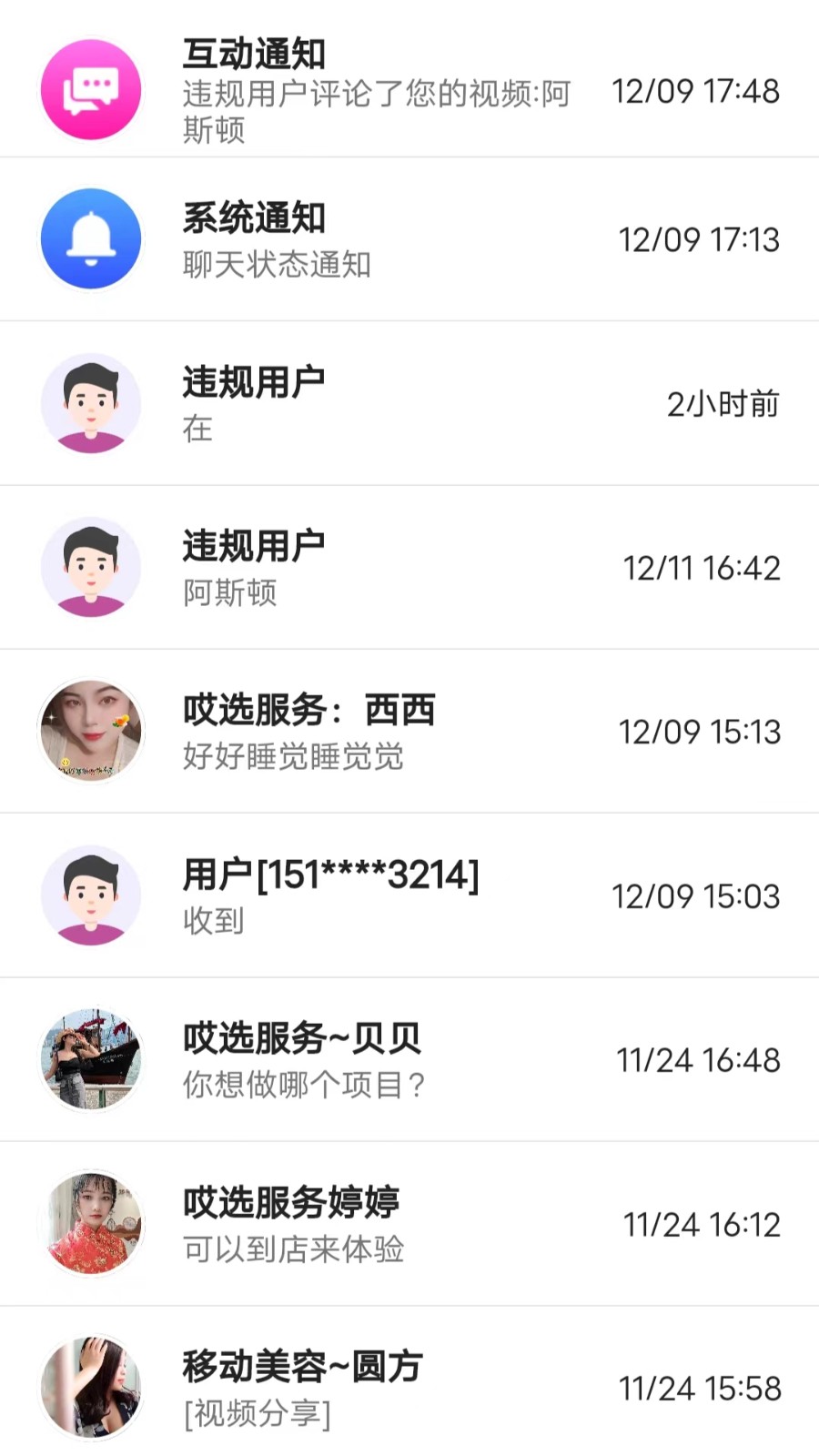Click the 哎选服务婷婷 profile picture

tap(90, 1223)
